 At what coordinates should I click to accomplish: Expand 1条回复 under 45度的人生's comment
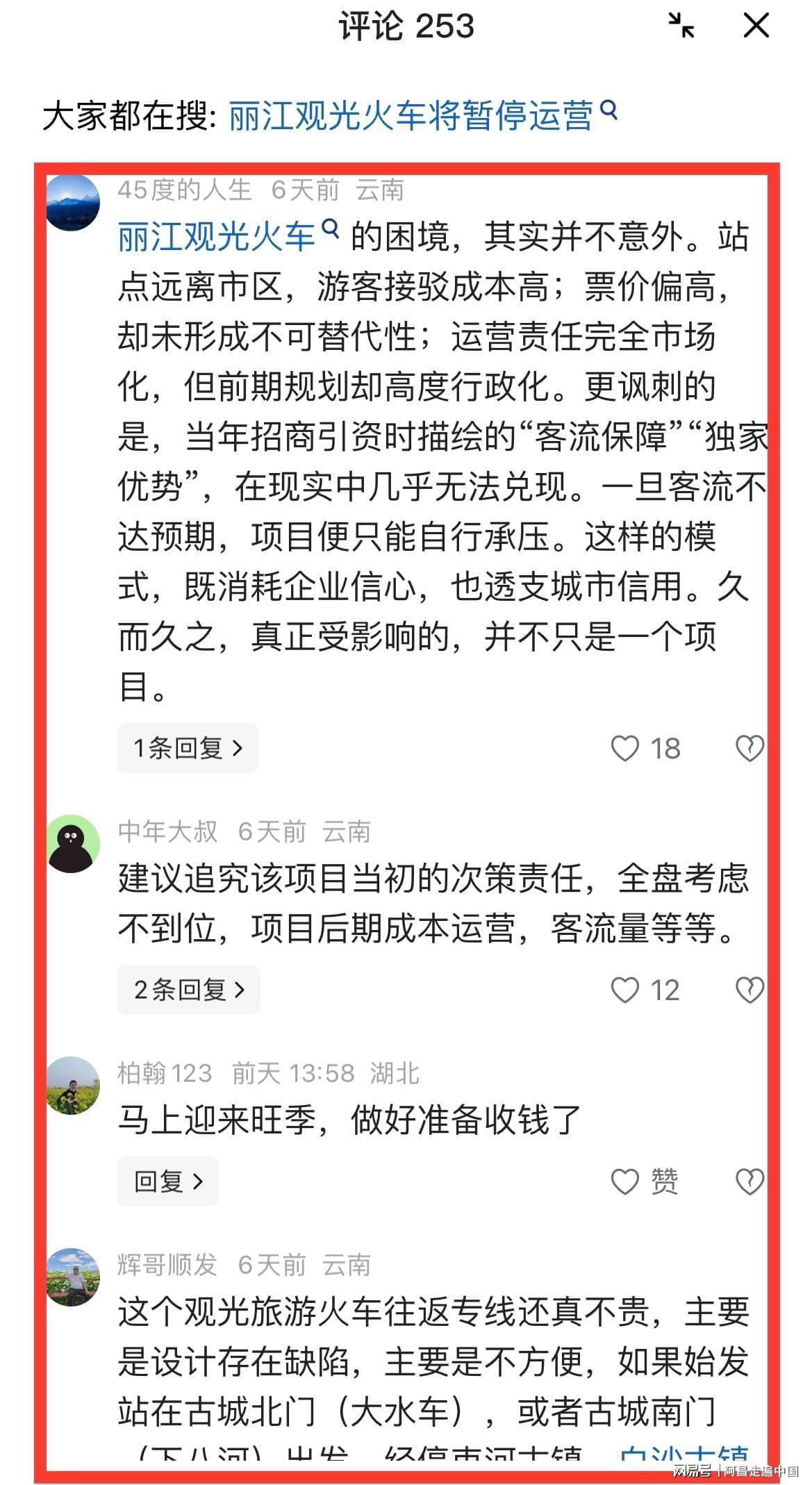click(x=187, y=748)
